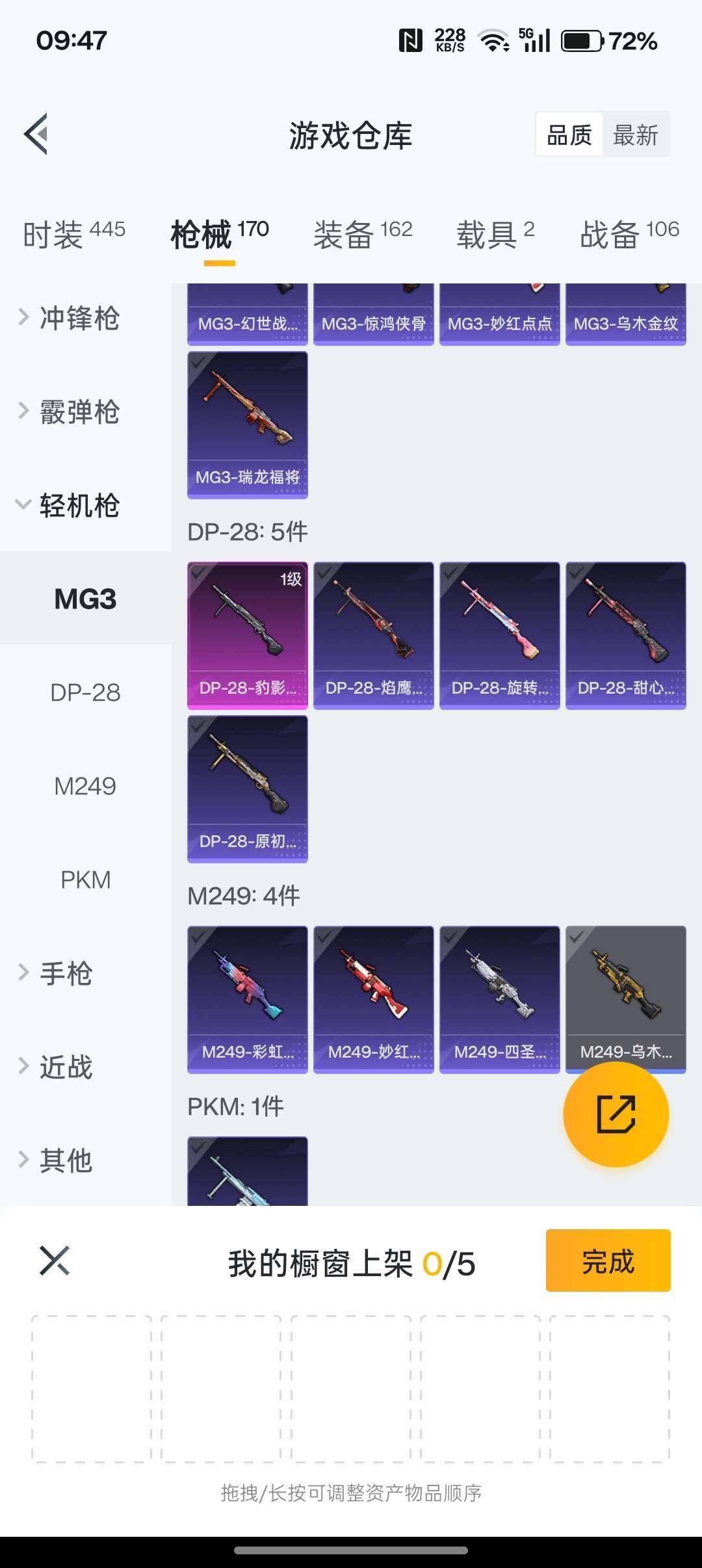Viewport: 702px width, 1568px height.
Task: Select DP-28 in the sidebar
Action: point(85,692)
